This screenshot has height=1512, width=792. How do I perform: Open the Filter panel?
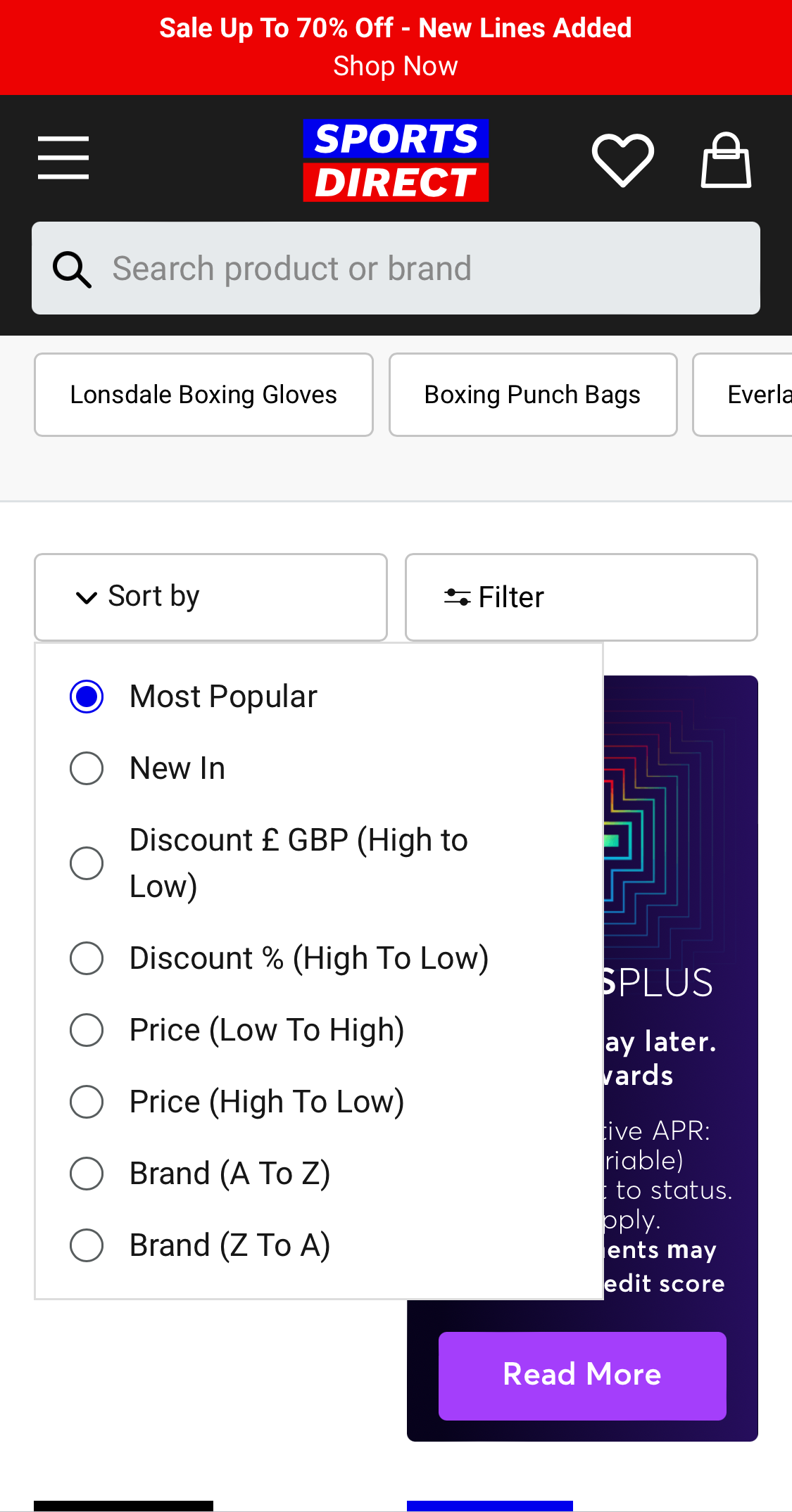(581, 597)
